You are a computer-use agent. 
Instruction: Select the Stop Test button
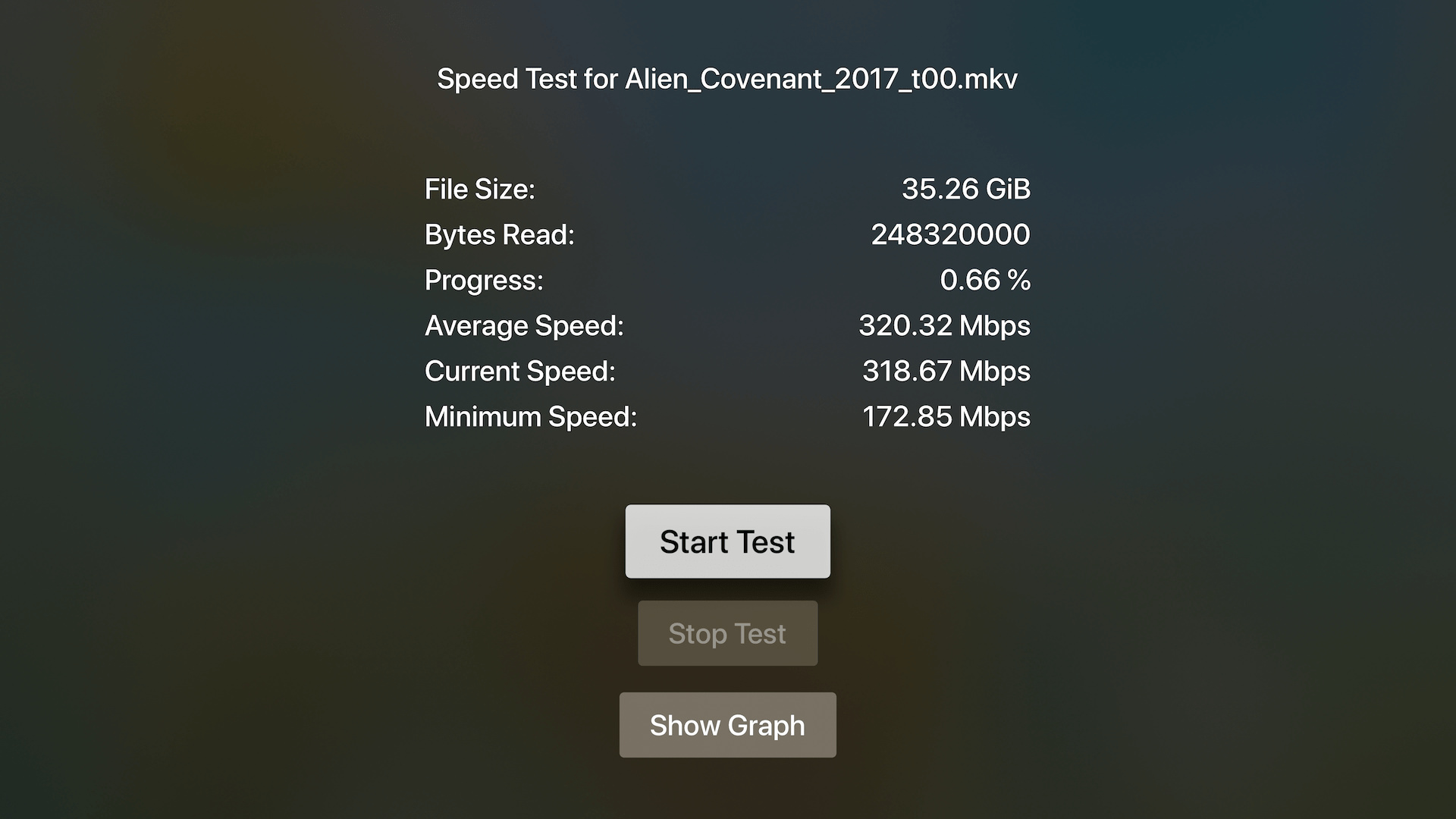click(727, 633)
